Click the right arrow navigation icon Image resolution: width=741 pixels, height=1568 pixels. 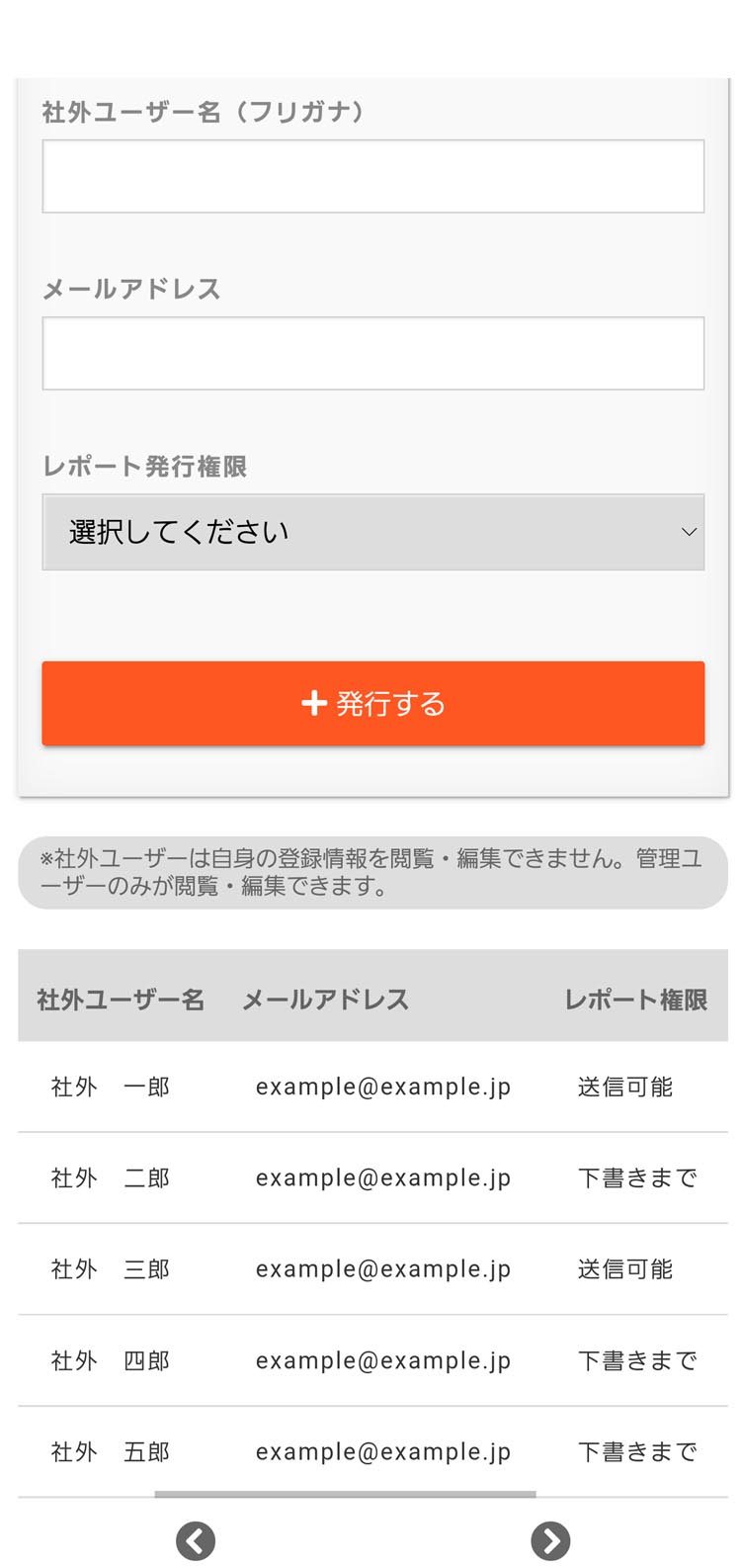click(550, 1540)
